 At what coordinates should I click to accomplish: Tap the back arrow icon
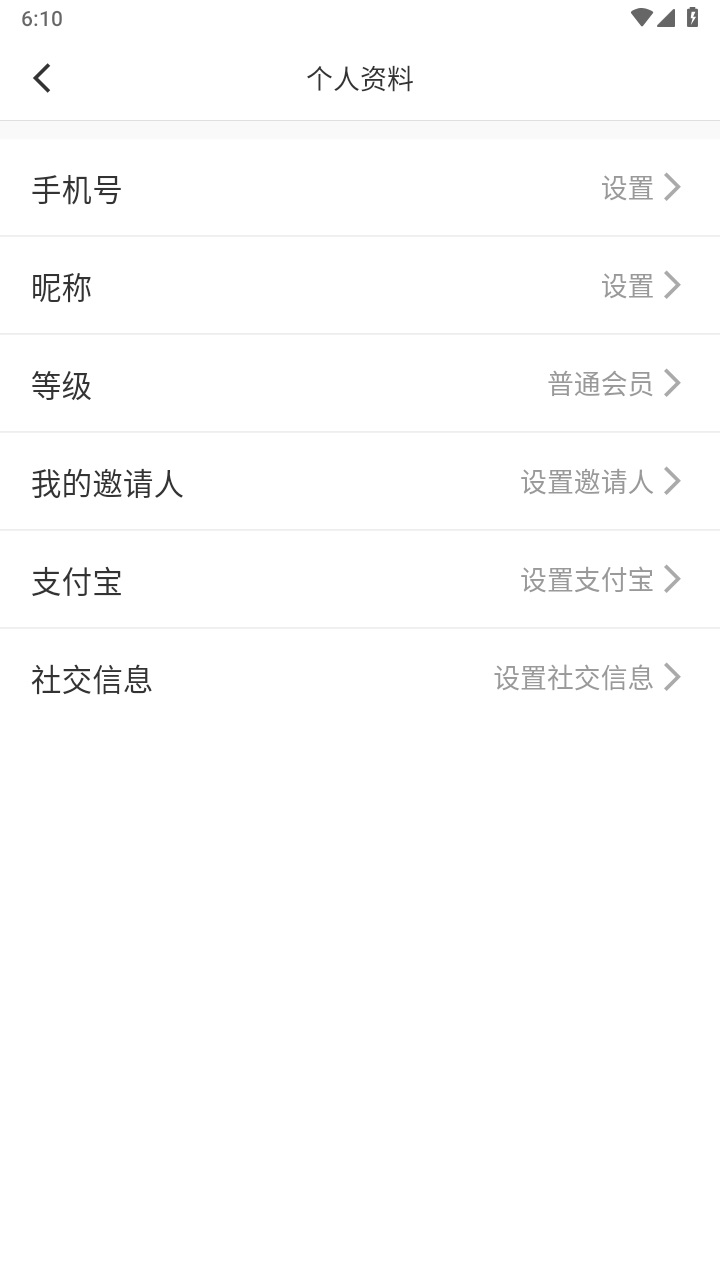[x=41, y=77]
